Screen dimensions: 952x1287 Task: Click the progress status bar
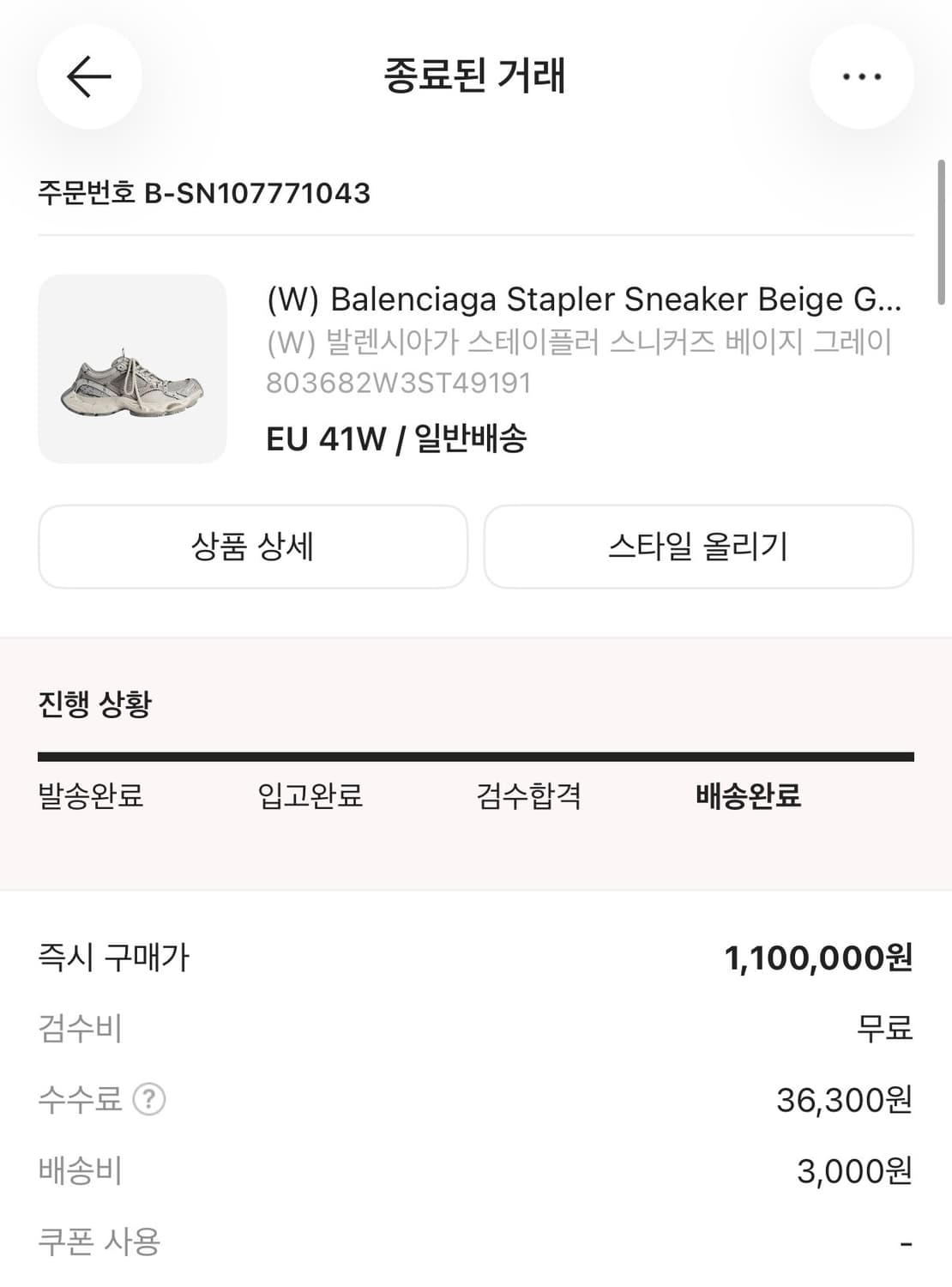(x=476, y=754)
